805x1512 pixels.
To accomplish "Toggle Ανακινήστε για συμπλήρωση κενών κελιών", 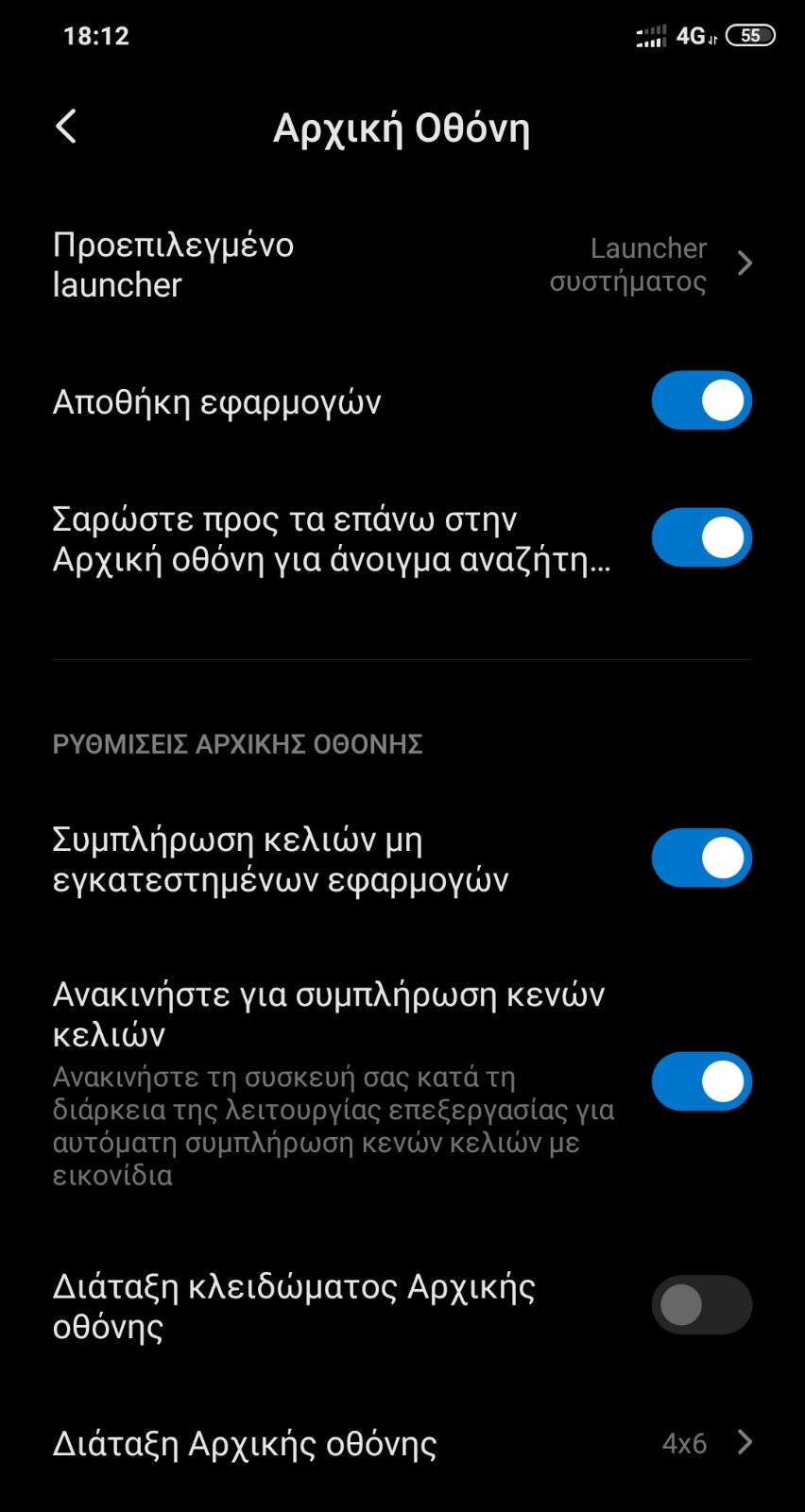I will click(x=701, y=1081).
